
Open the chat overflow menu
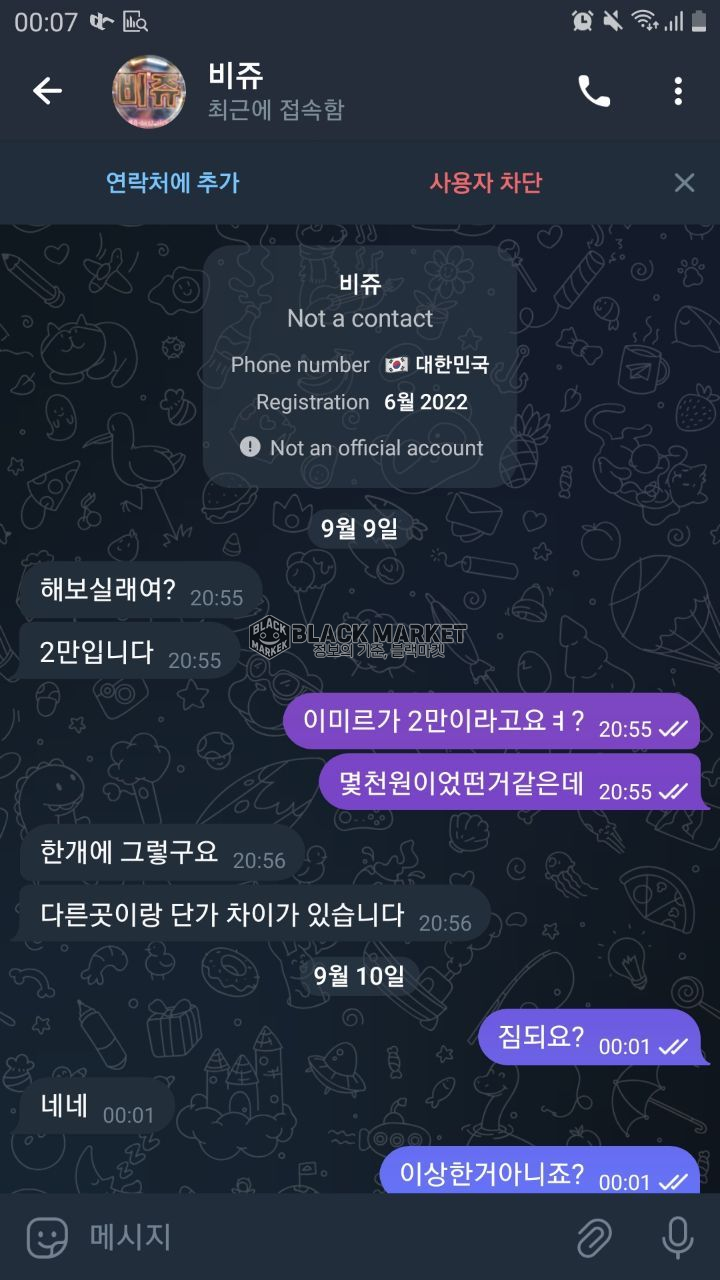click(678, 91)
